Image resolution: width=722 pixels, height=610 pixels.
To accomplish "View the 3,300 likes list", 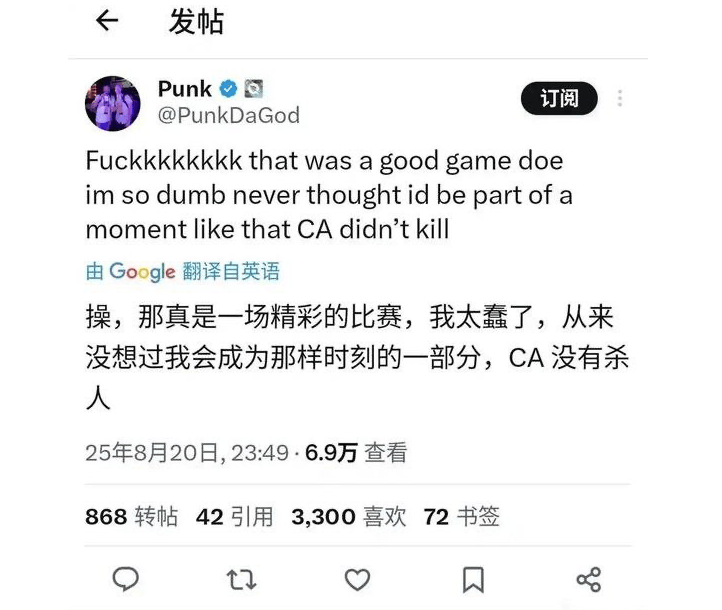I will 348,516.
